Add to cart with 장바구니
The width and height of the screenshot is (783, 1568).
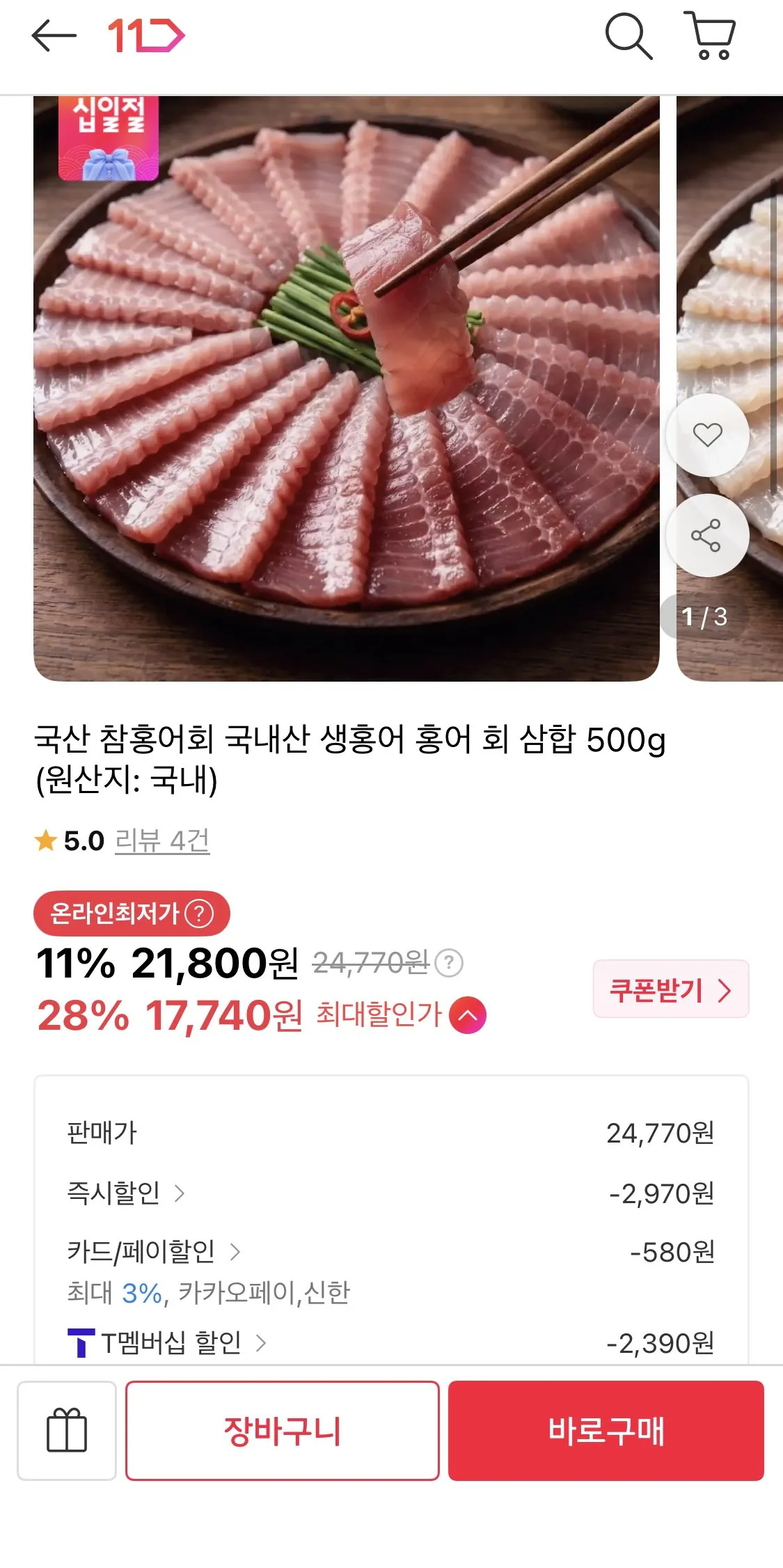283,1430
